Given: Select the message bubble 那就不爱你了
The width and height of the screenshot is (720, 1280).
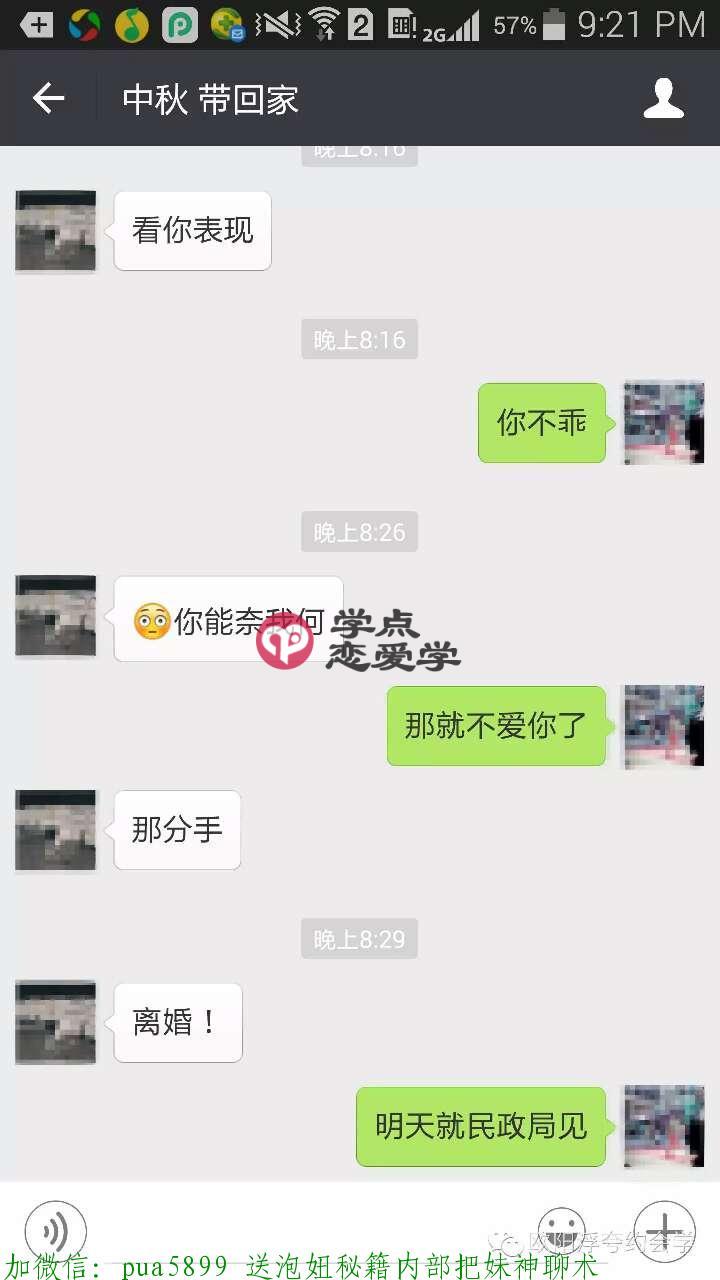Looking at the screenshot, I should click(496, 726).
